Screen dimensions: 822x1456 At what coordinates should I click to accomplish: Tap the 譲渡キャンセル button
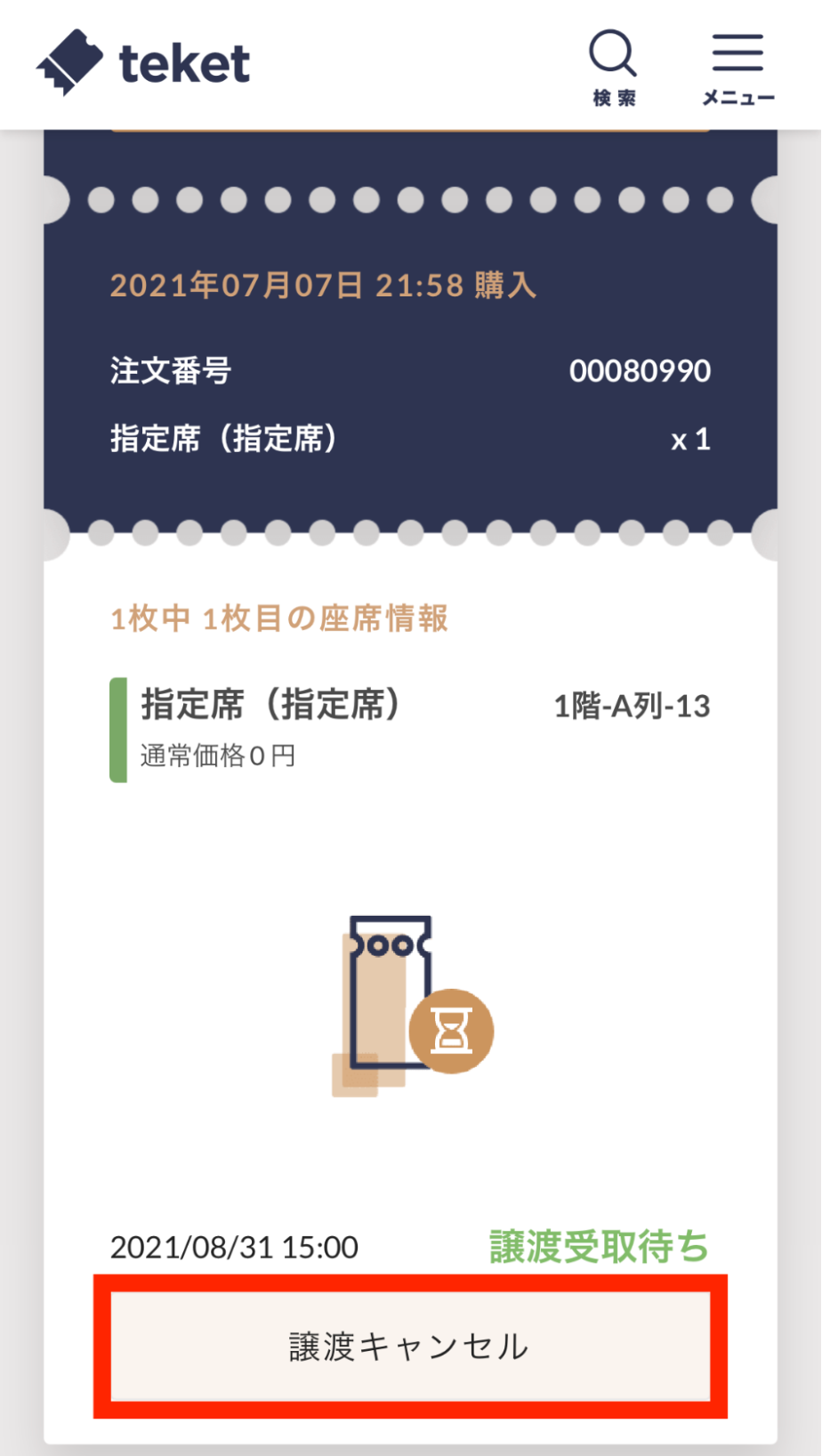click(x=410, y=1346)
